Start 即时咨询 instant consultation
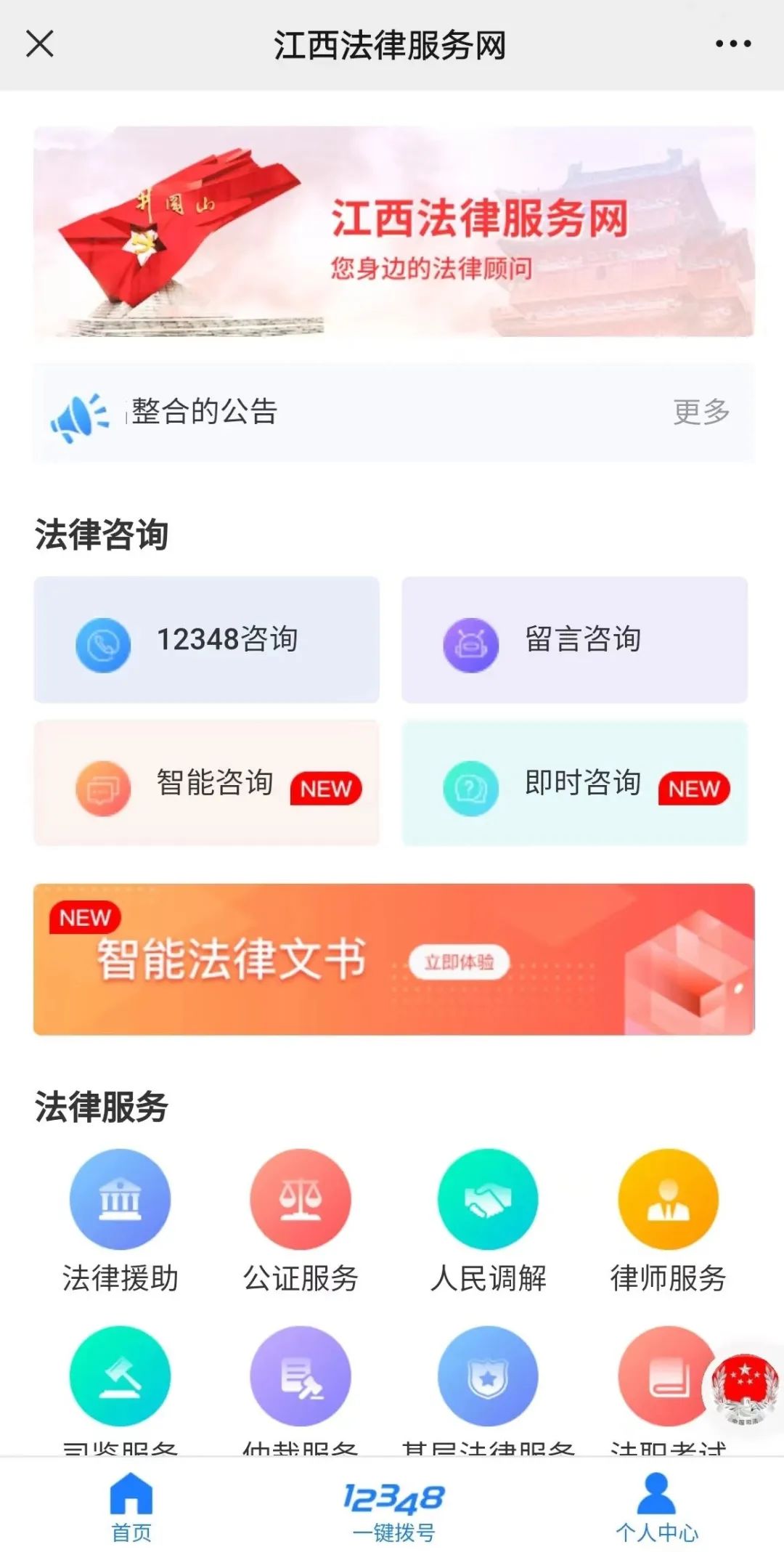 pos(574,784)
